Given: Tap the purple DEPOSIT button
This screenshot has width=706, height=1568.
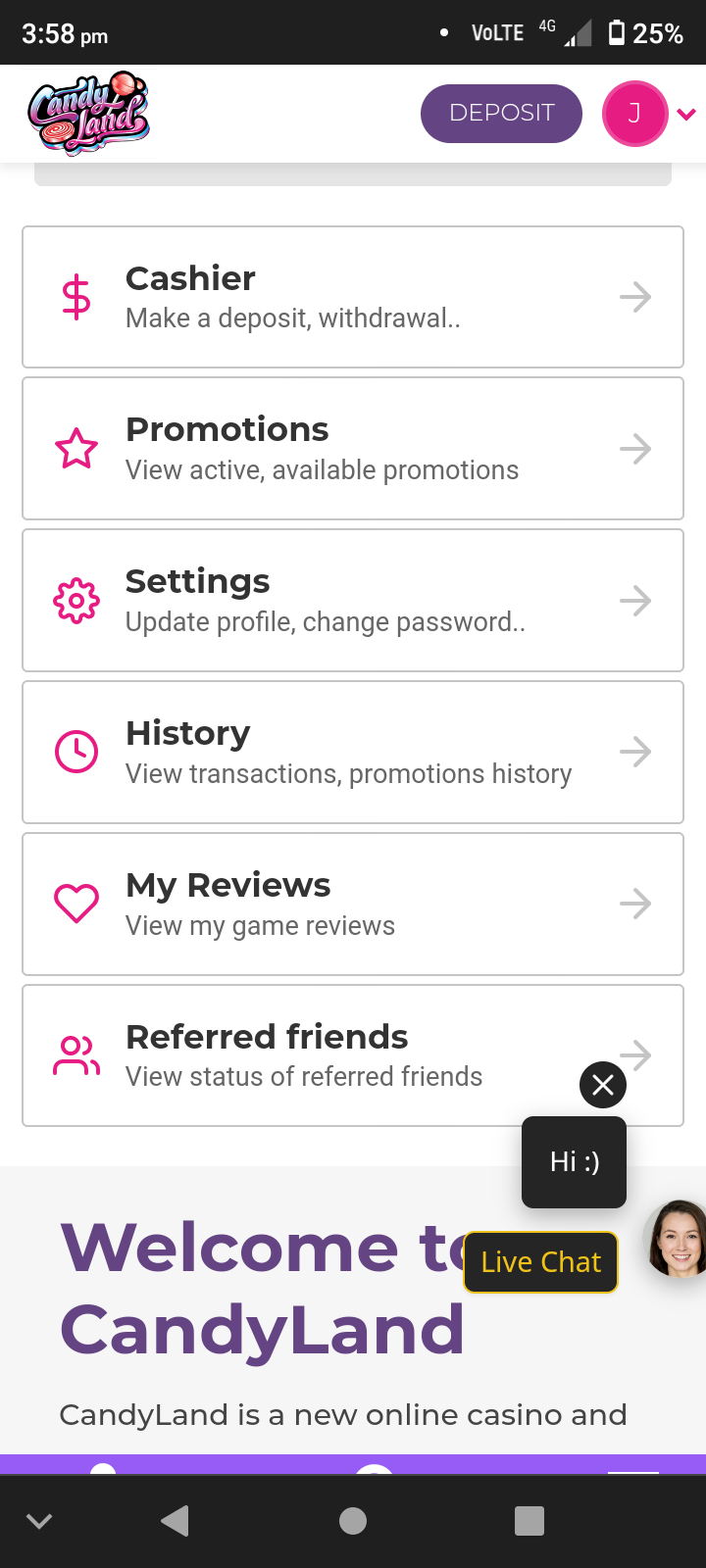Looking at the screenshot, I should 501,114.
